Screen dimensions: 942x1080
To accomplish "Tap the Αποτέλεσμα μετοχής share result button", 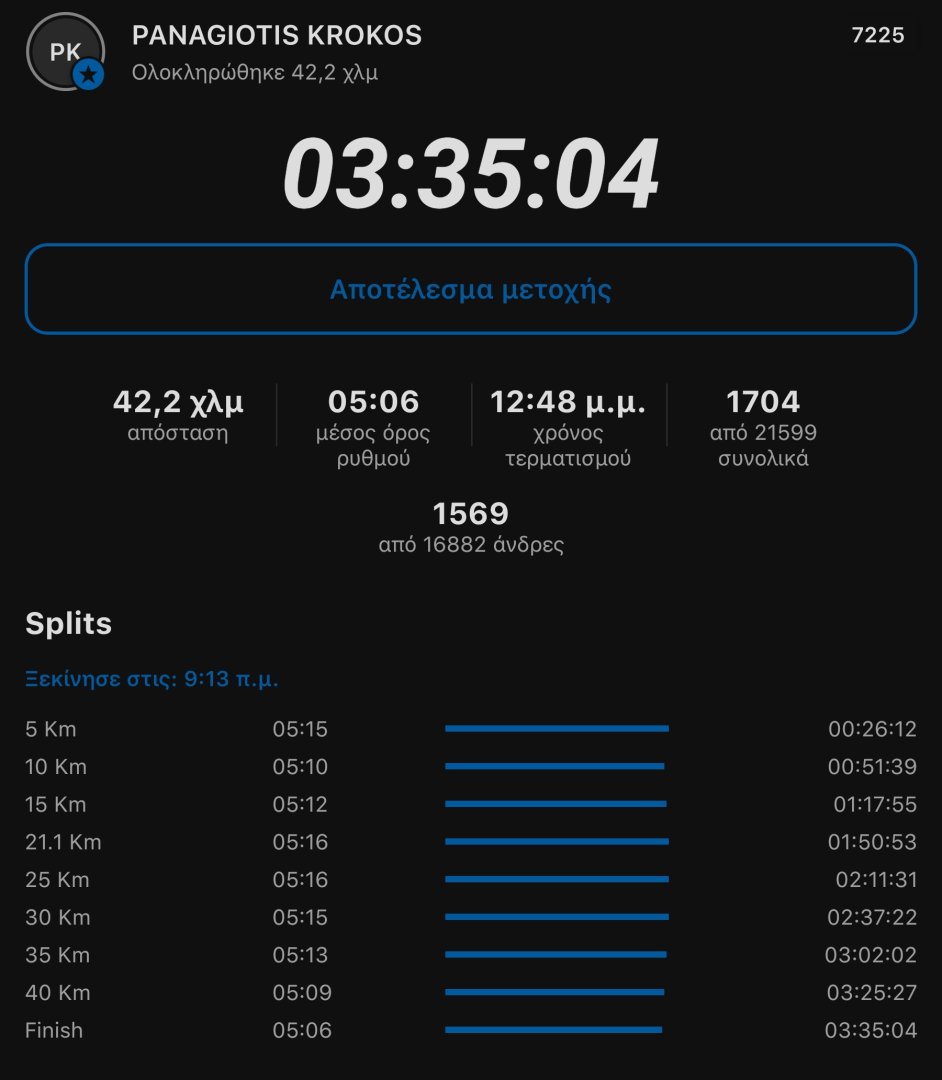I will tap(471, 290).
